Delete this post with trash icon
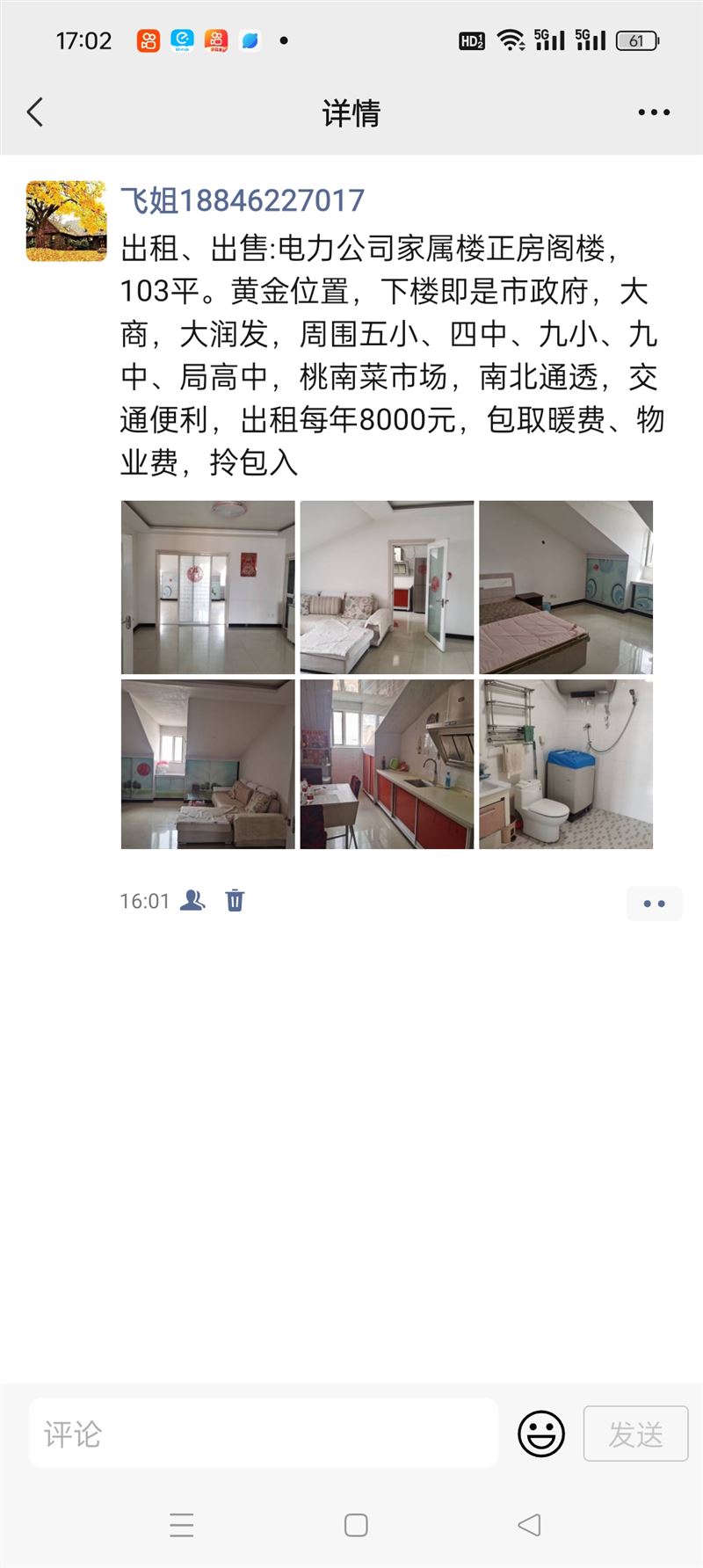The image size is (703, 1568). (235, 900)
